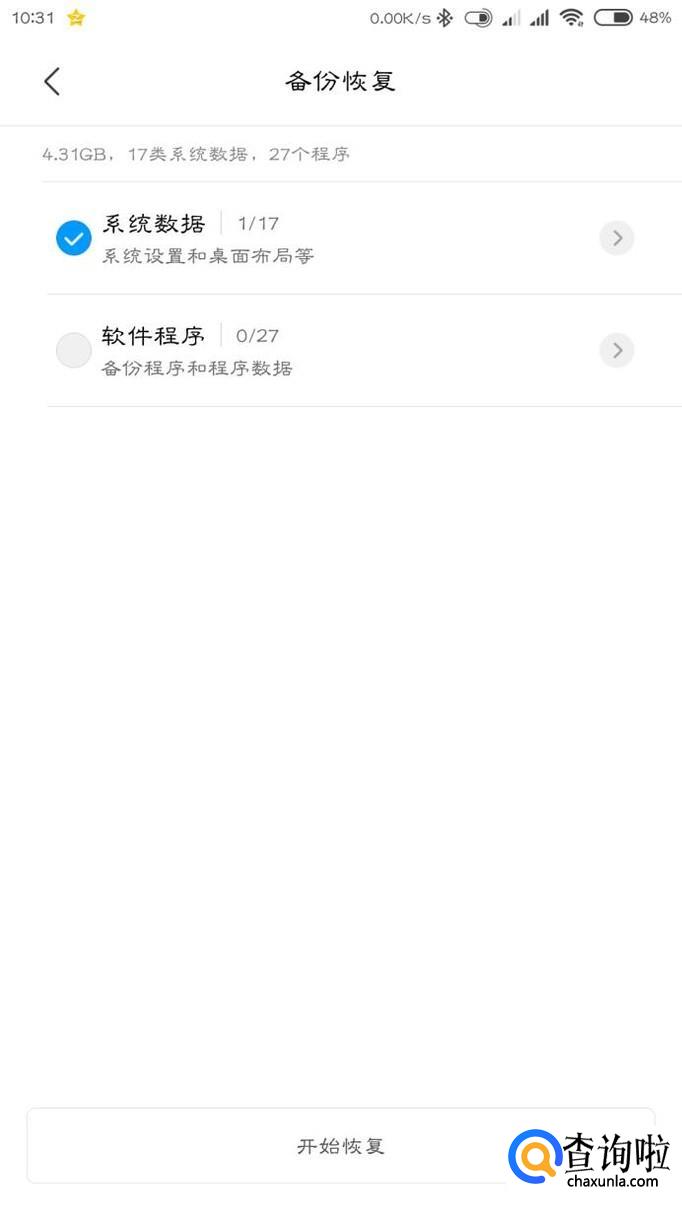Tap 开始恢复 to start restoring
The image size is (682, 1212).
coord(340,1146)
